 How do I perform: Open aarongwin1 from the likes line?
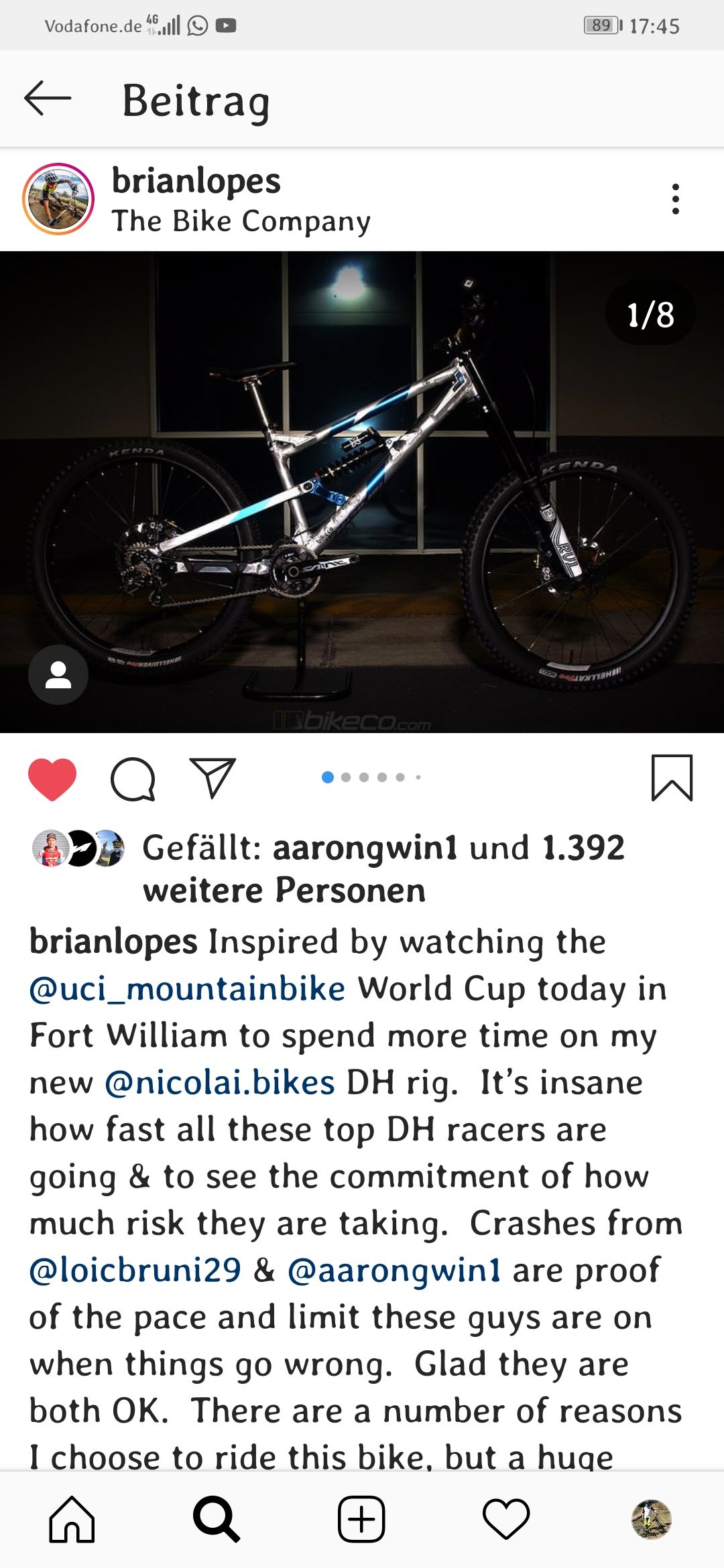pyautogui.click(x=365, y=848)
